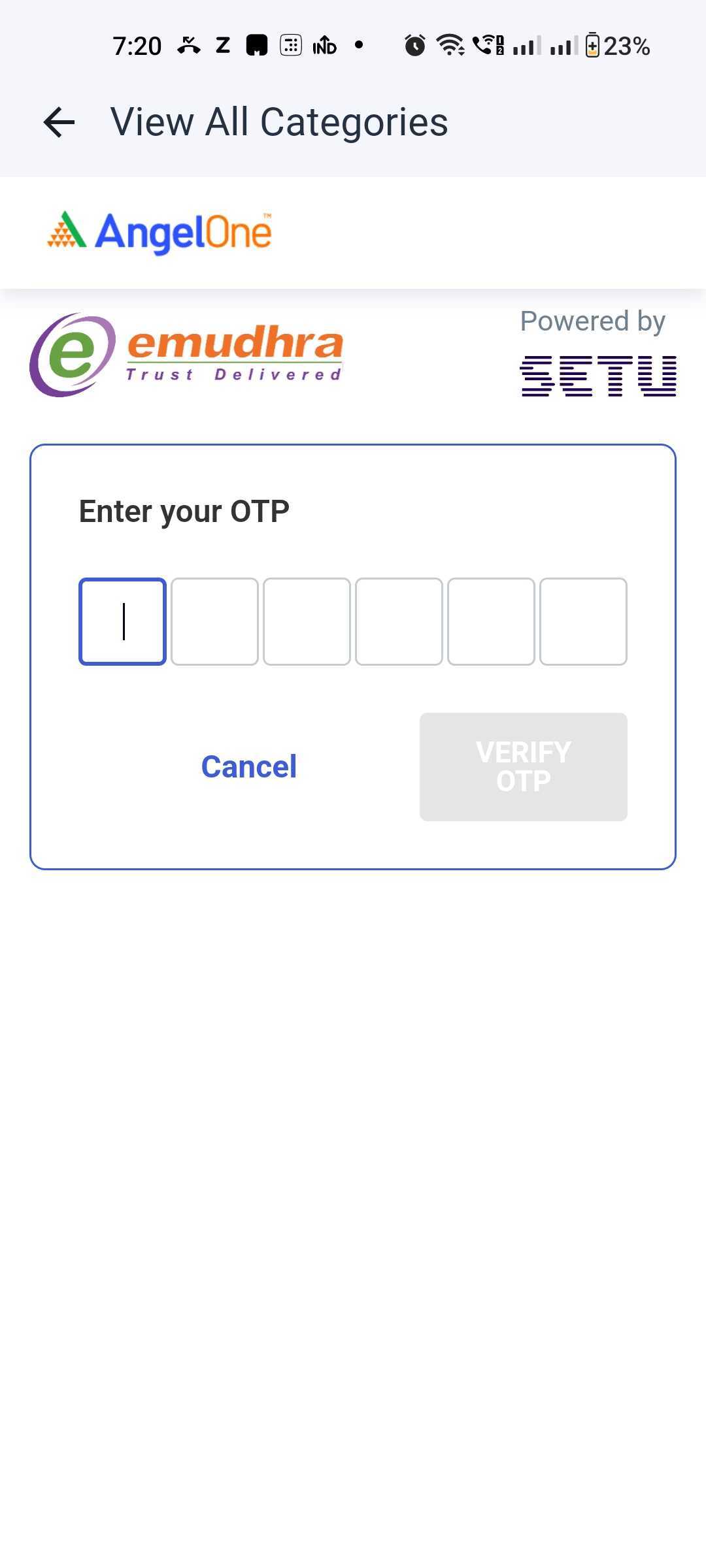The height and width of the screenshot is (1568, 706).
Task: Choose the fourth OTP digit box
Action: pyautogui.click(x=399, y=621)
